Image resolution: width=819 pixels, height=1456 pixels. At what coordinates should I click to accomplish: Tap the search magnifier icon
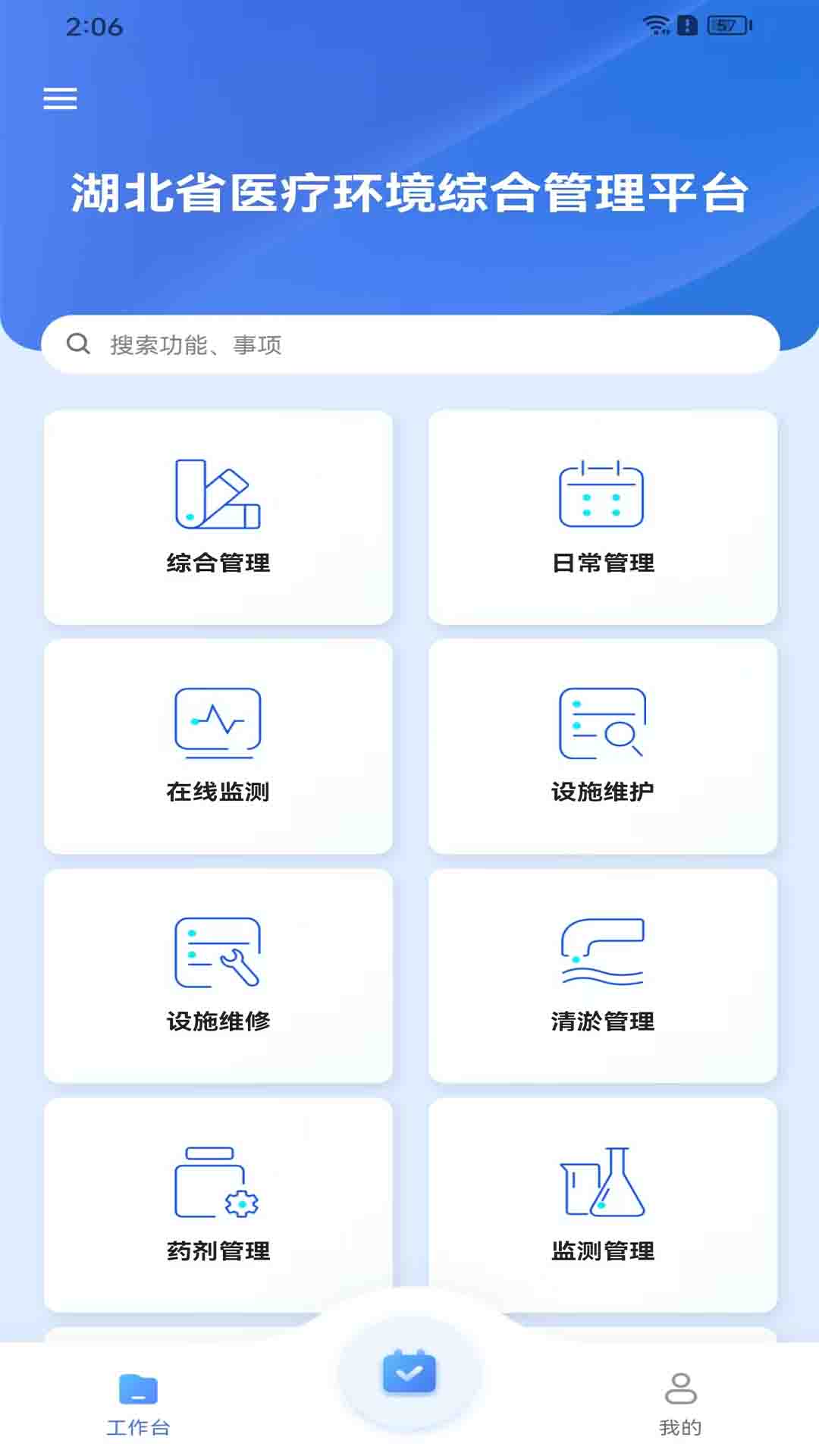pyautogui.click(x=80, y=344)
